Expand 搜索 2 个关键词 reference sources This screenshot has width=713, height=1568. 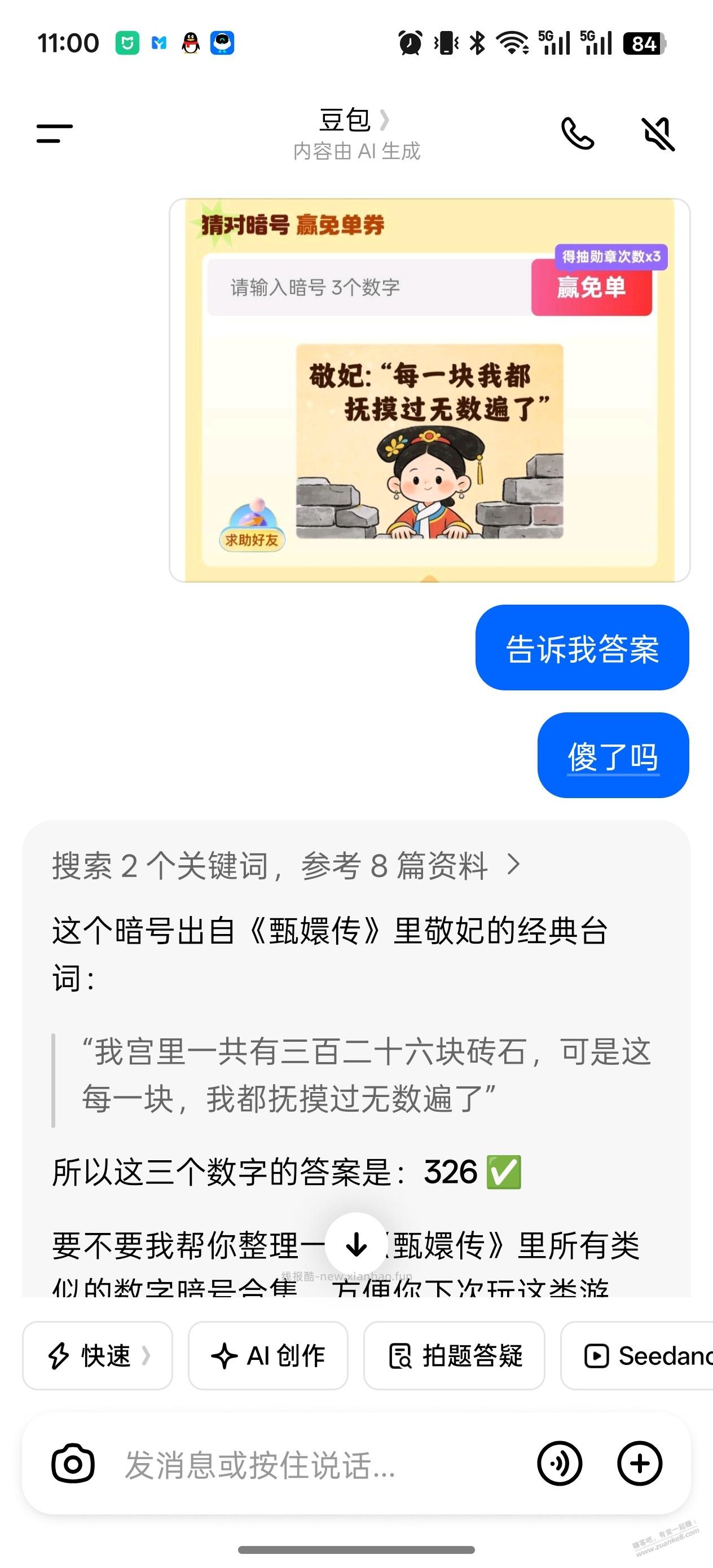pyautogui.click(x=283, y=867)
